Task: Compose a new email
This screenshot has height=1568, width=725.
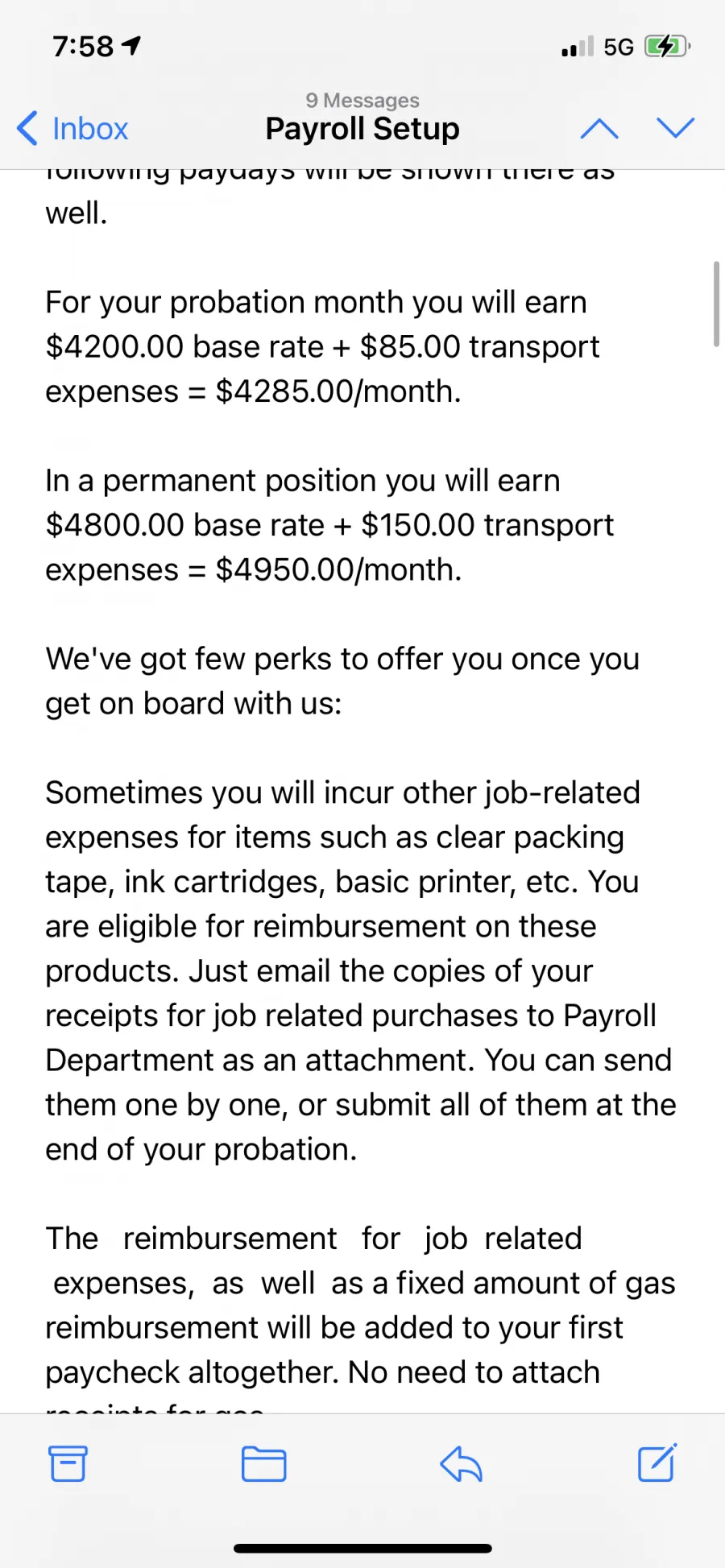Action: click(x=657, y=1463)
